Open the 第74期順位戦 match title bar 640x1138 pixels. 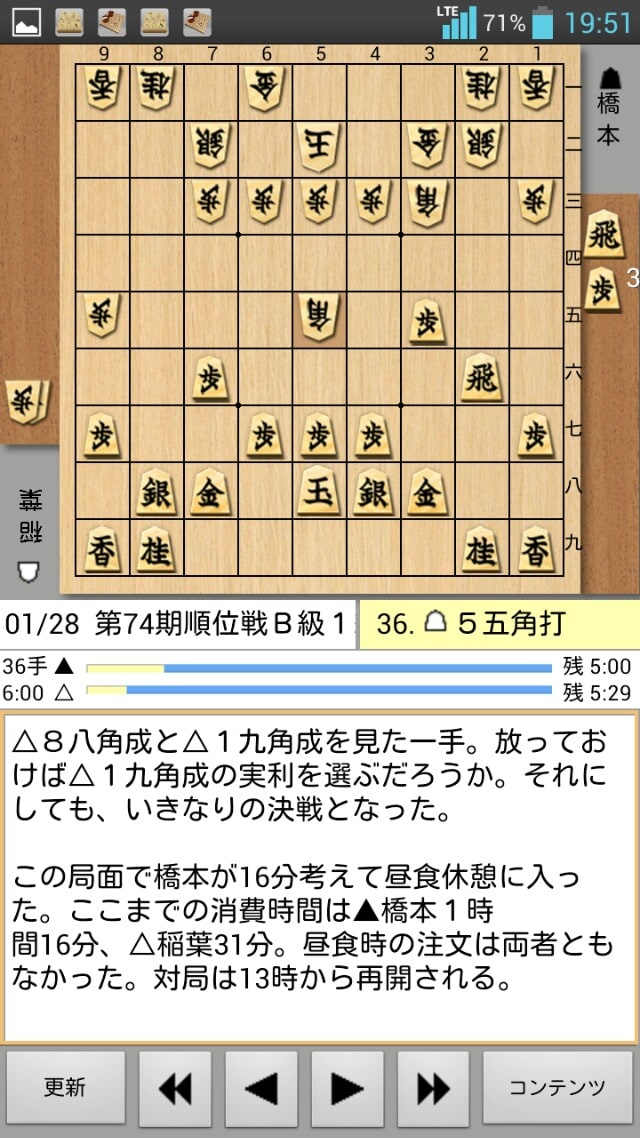(x=178, y=625)
